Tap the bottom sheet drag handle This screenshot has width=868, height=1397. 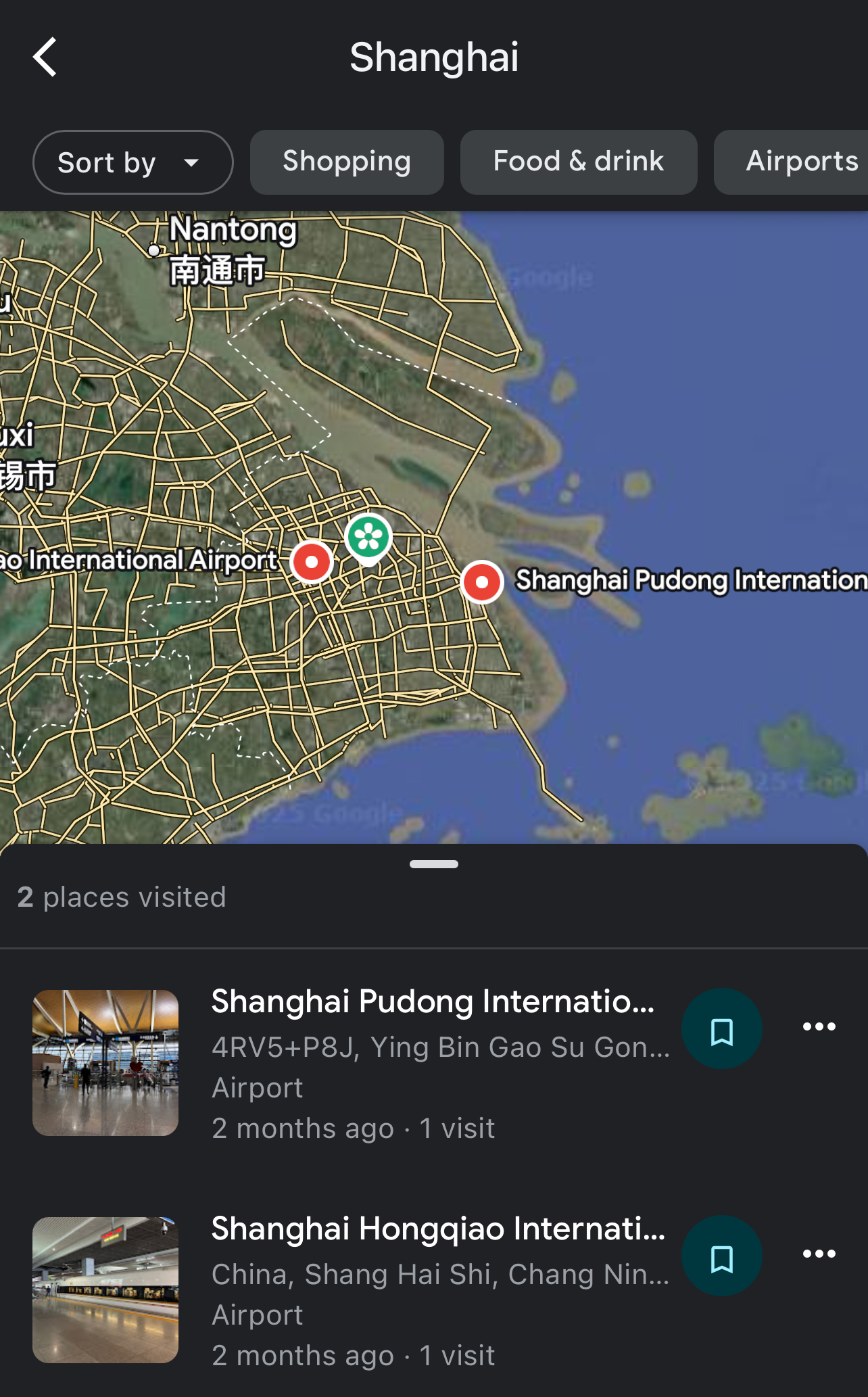434,864
